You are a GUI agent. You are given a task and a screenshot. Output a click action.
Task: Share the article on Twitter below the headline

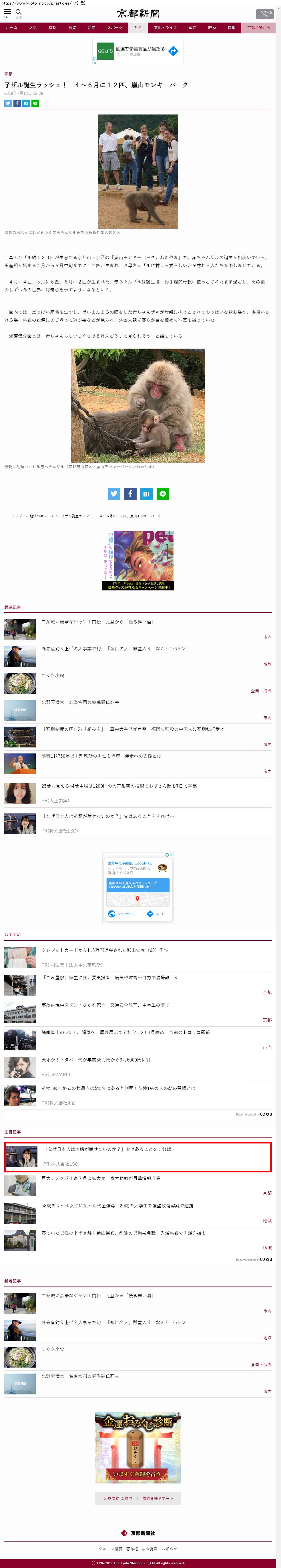tap(8, 103)
